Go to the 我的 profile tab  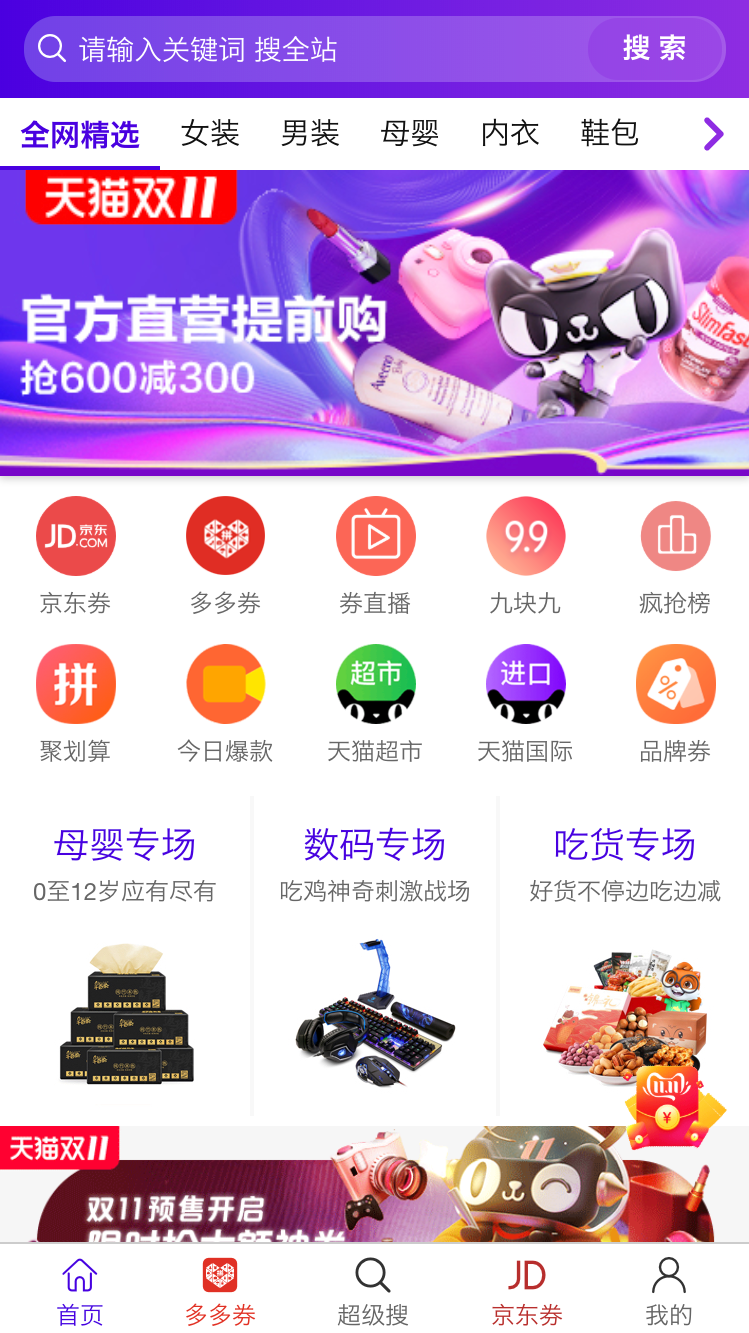click(x=669, y=1291)
